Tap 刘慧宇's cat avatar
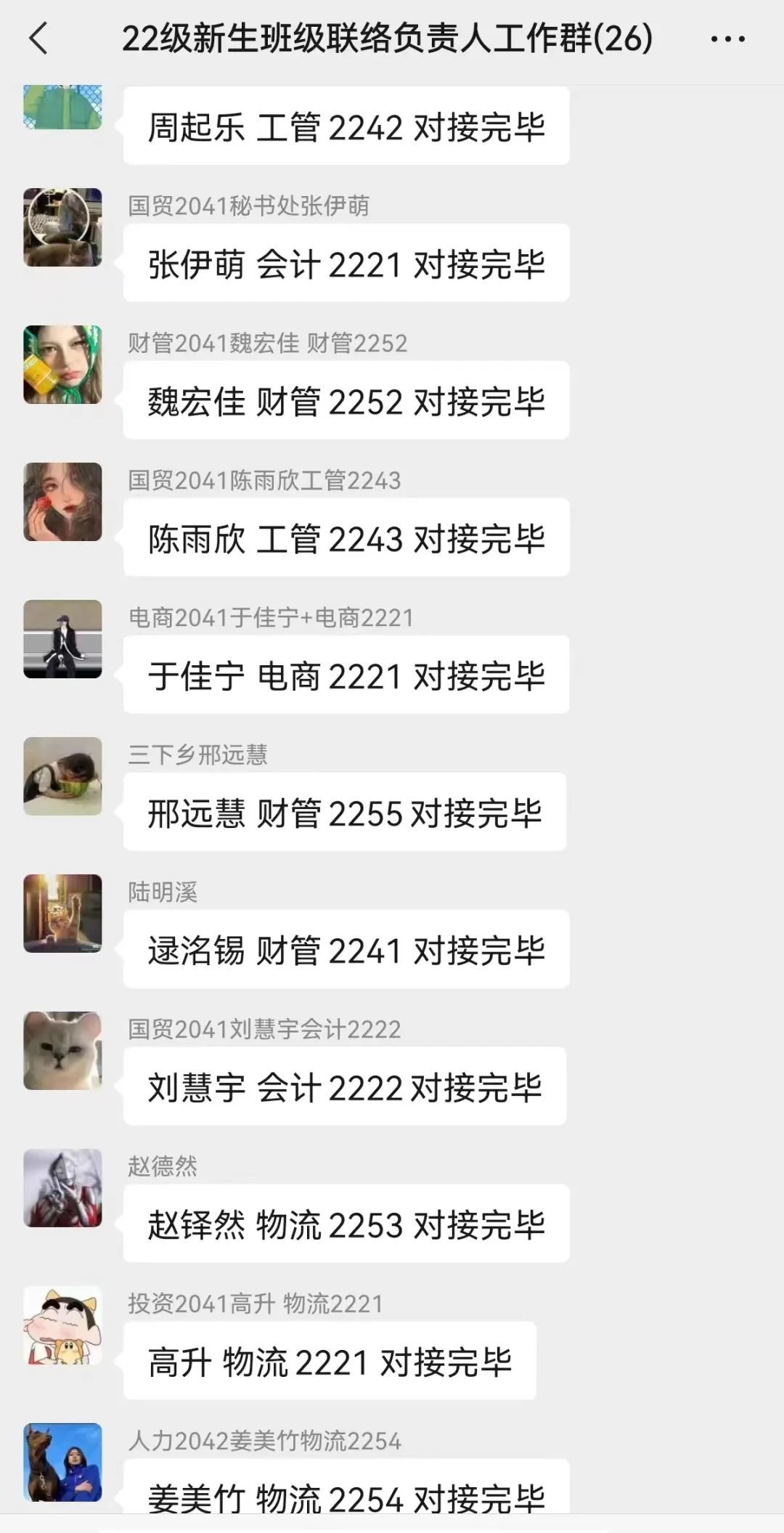784x1533 pixels. click(62, 1051)
